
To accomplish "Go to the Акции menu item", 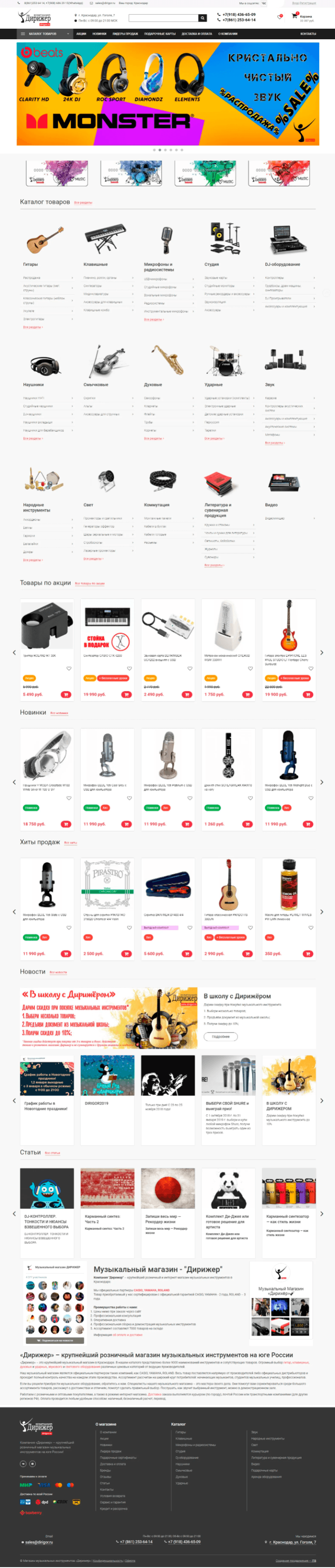I will pos(81,34).
